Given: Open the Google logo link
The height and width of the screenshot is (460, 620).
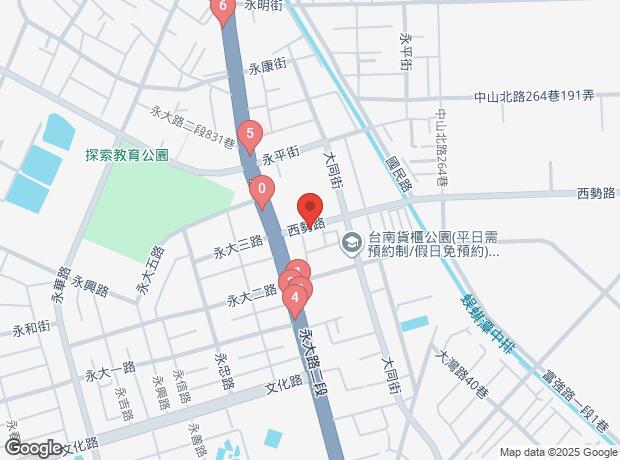Looking at the screenshot, I should pos(33,449).
